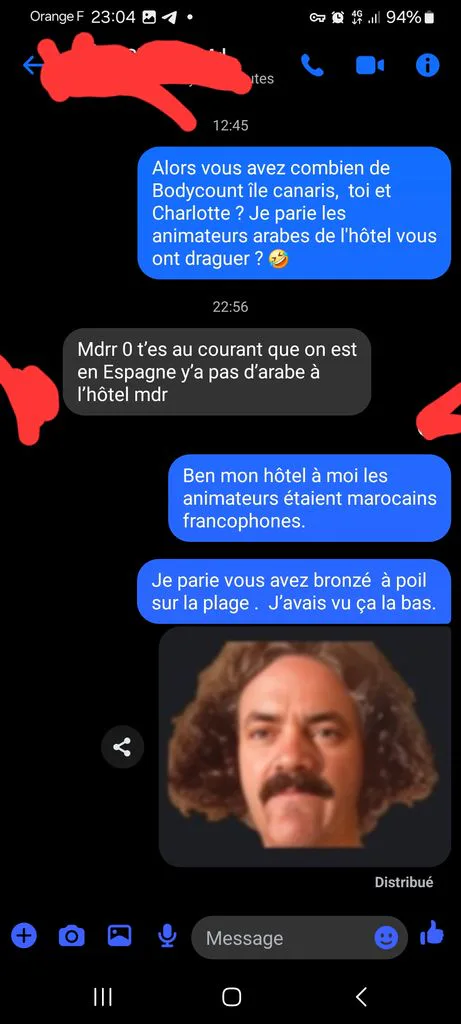461x1024 pixels.
Task: Start a voice call
Action: [x=312, y=65]
